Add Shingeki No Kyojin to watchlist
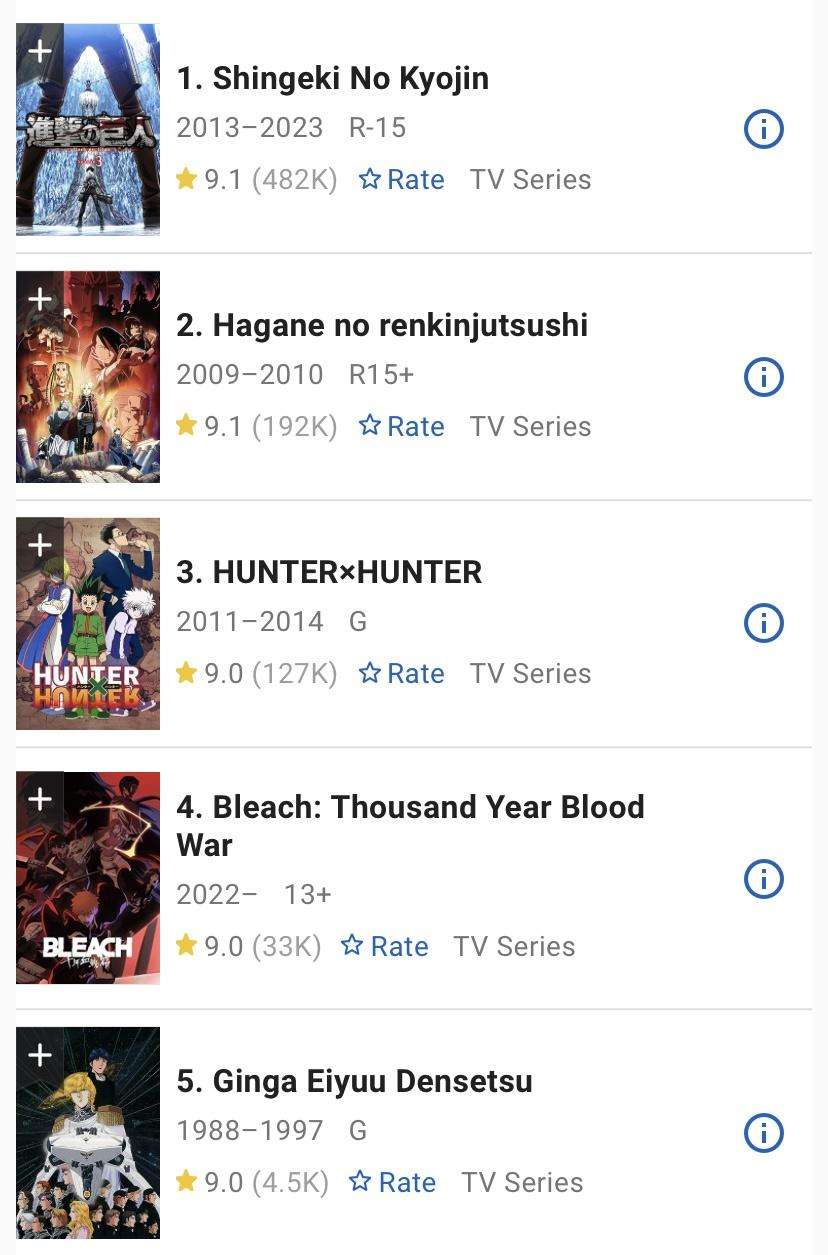This screenshot has width=828, height=1255. [x=40, y=50]
